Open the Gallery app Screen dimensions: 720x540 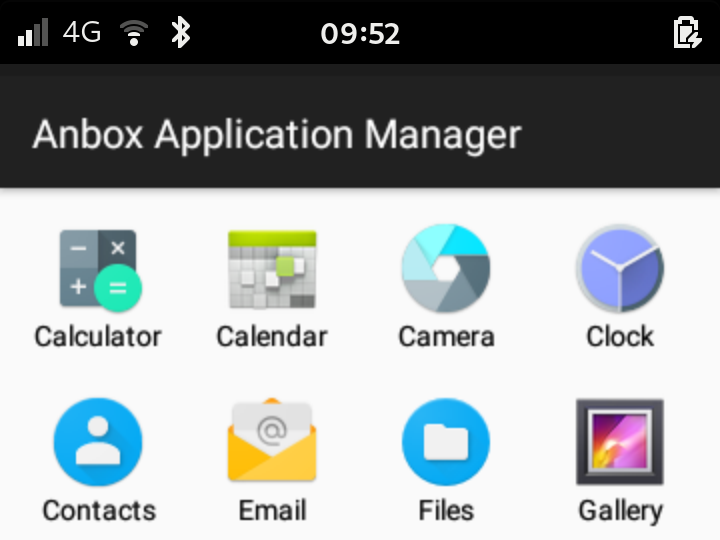(x=620, y=443)
